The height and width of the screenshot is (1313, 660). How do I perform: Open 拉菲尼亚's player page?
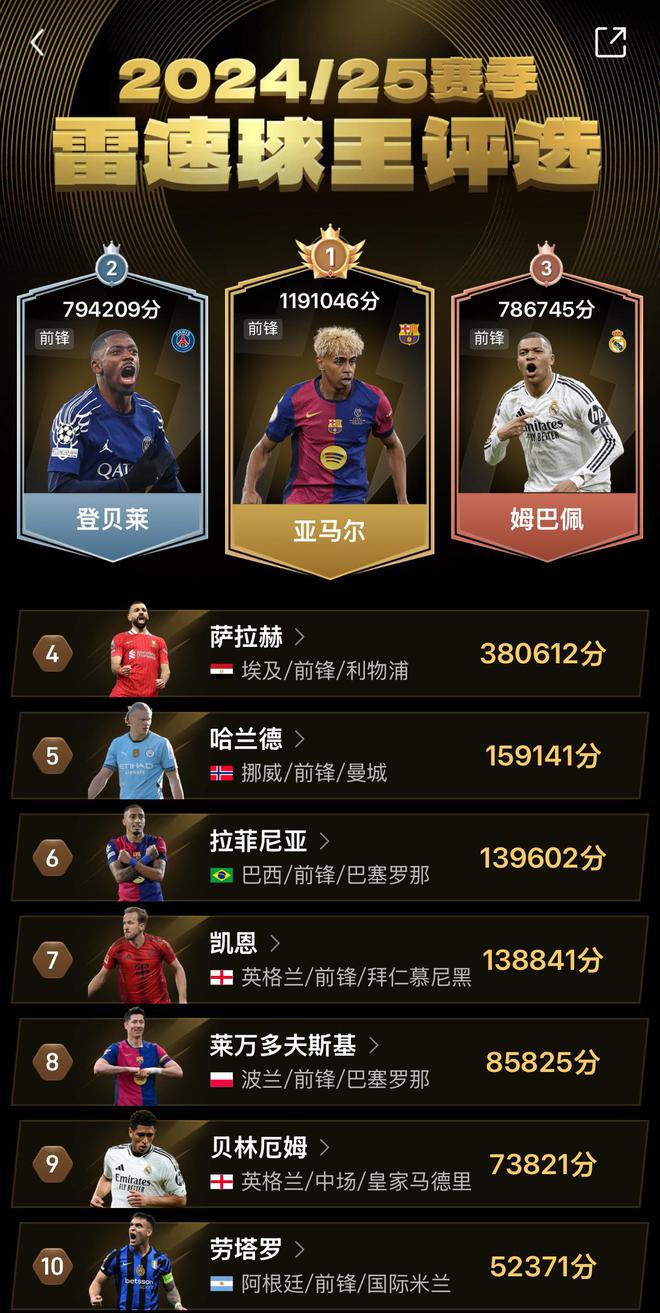point(330,858)
